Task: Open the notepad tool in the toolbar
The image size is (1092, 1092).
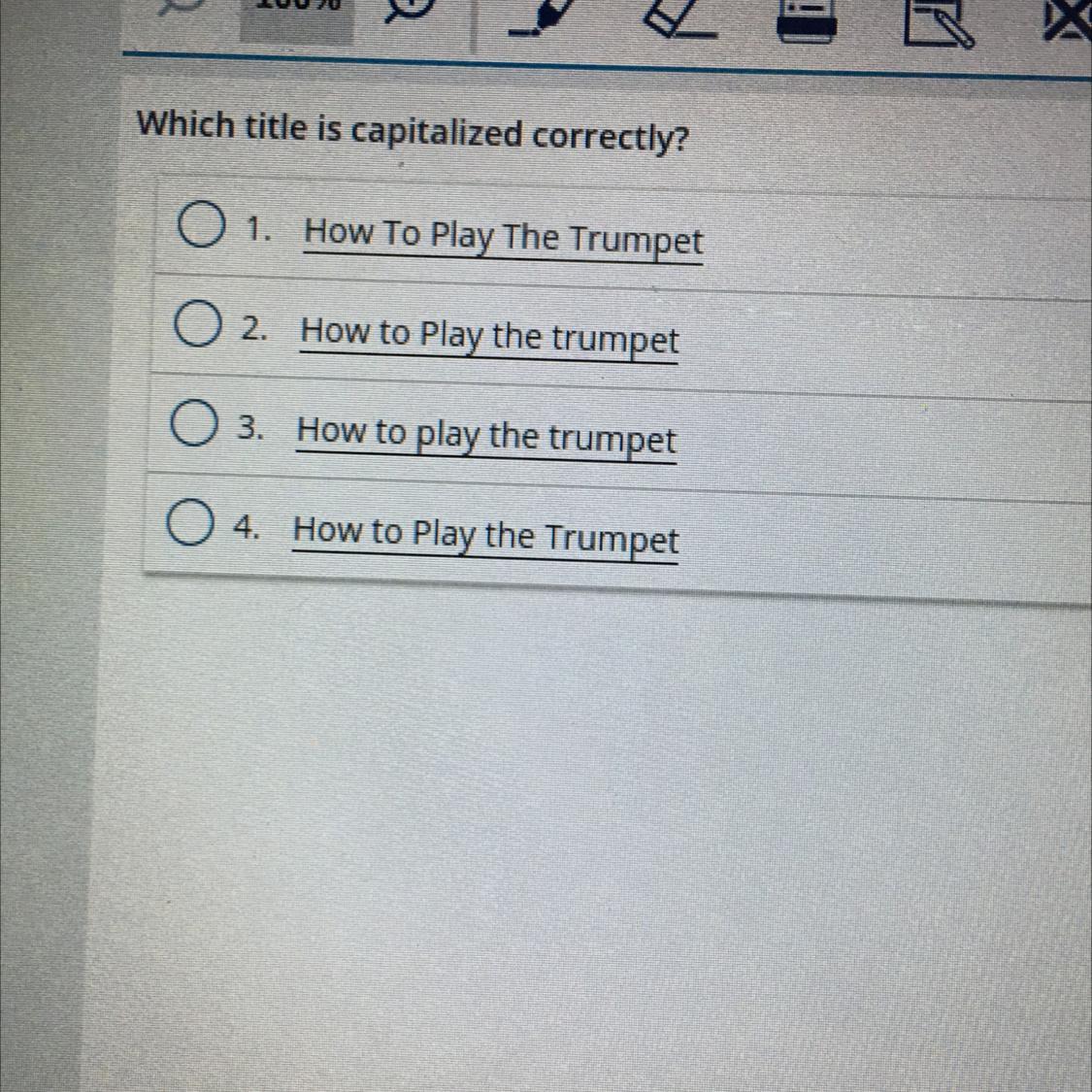Action: [x=938, y=22]
